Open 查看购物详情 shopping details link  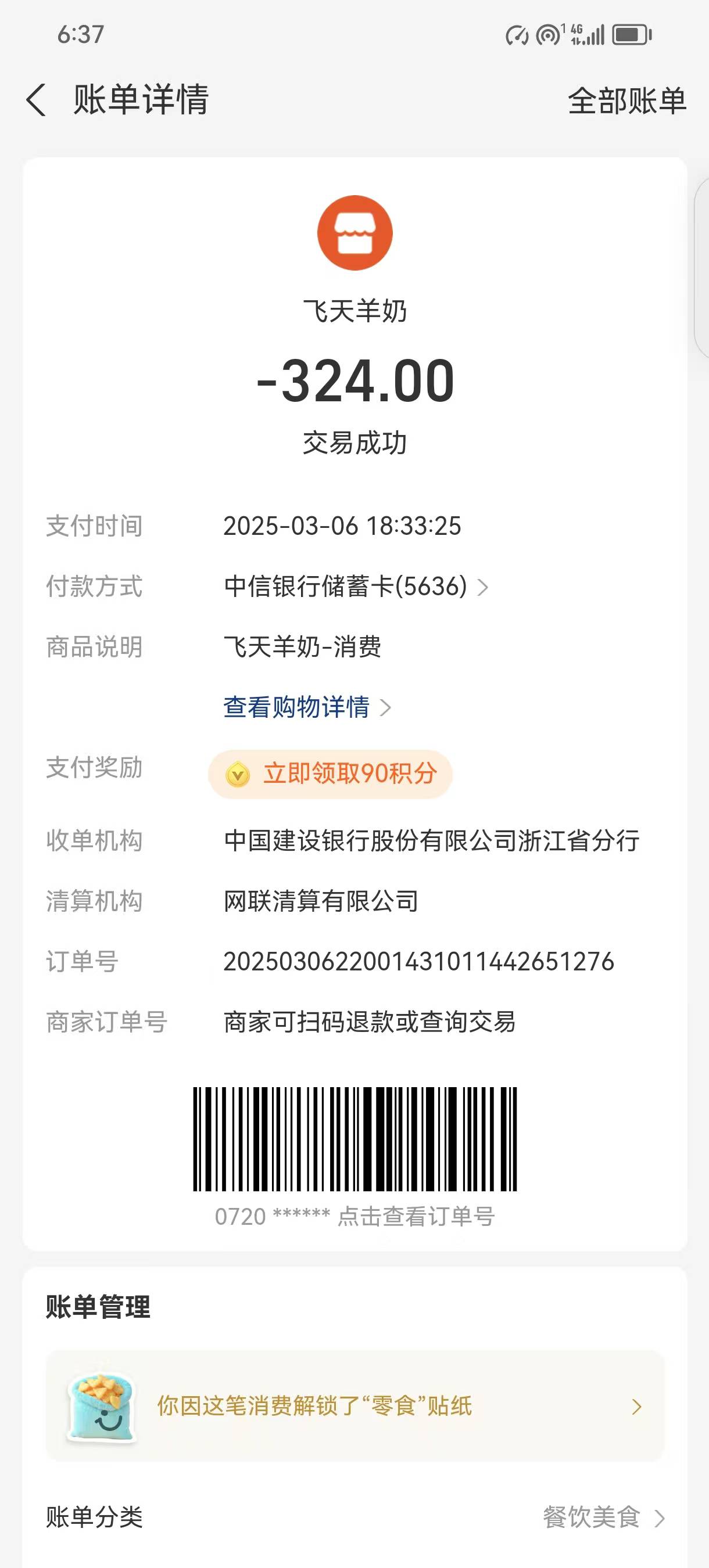coord(306,707)
